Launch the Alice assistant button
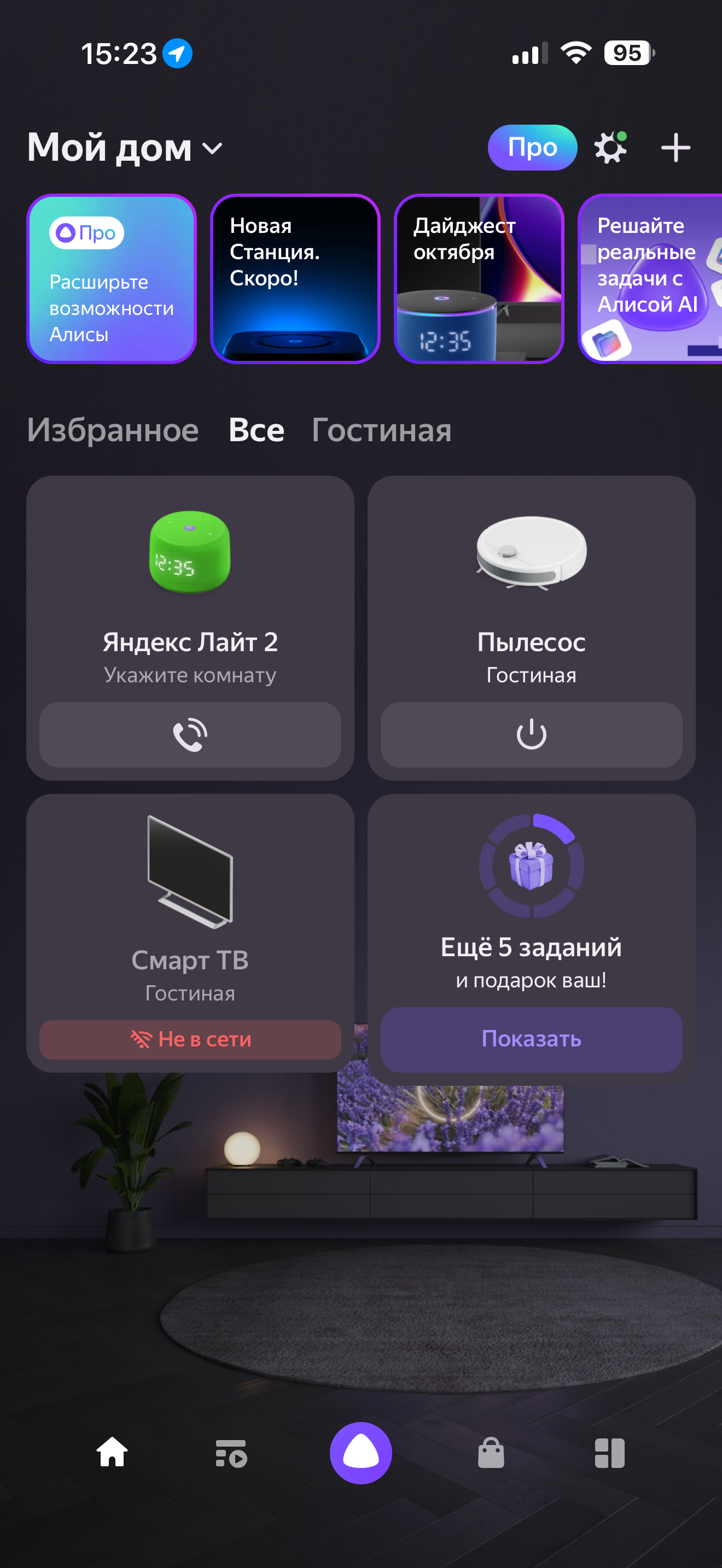 click(x=361, y=1453)
